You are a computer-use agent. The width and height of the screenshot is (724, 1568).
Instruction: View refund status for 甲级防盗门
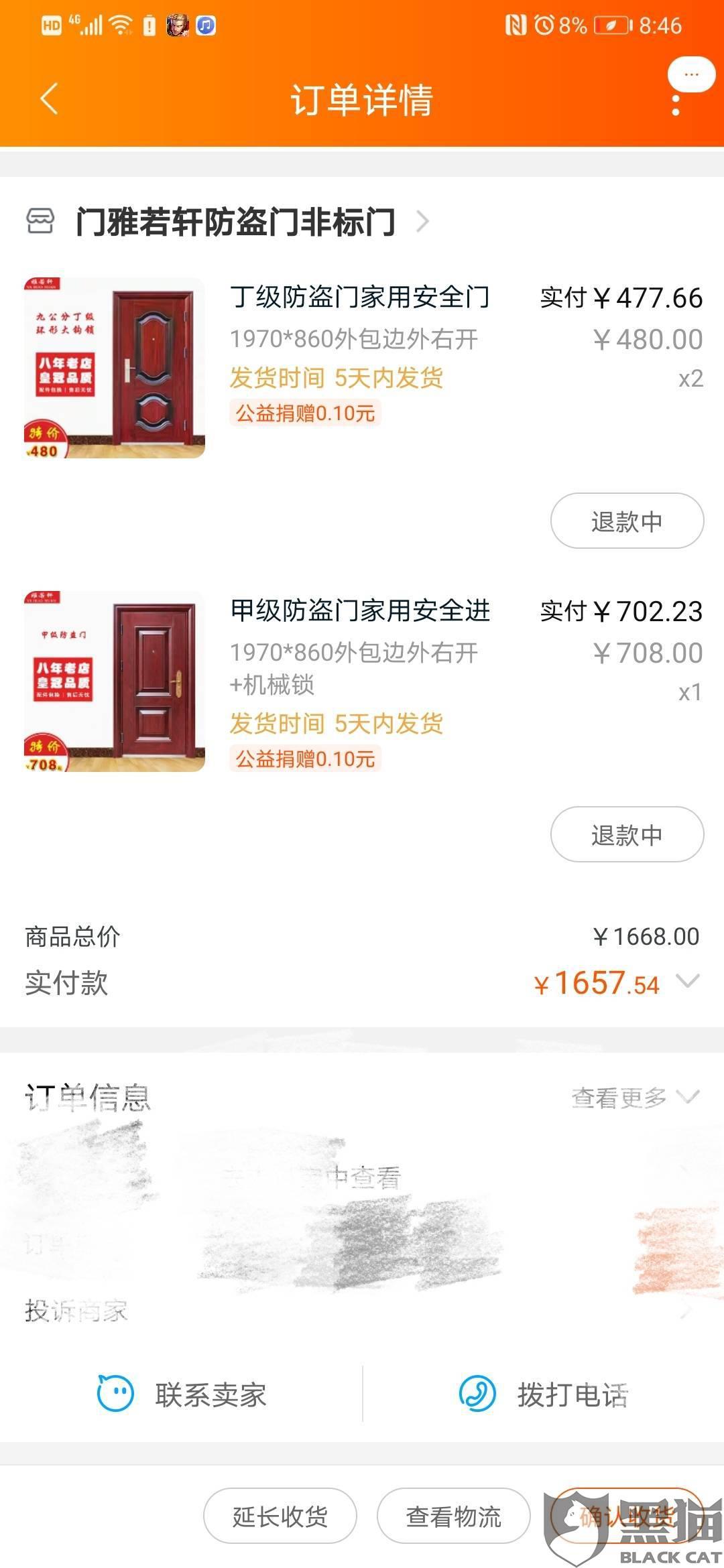pyautogui.click(x=627, y=834)
